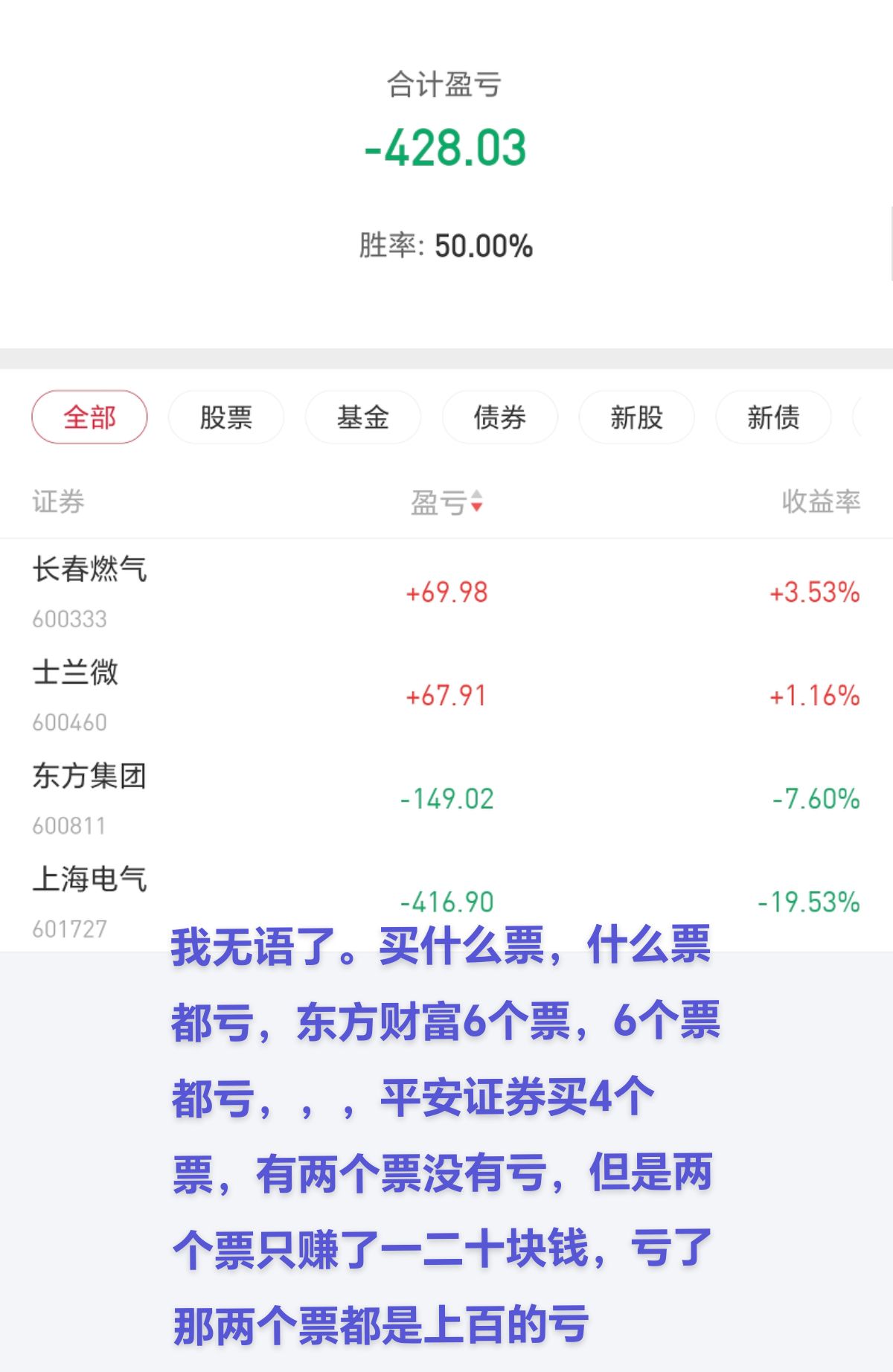Click the 胜率 50.00% statistic
Viewport: 893px width, 1372px height.
pos(445,246)
